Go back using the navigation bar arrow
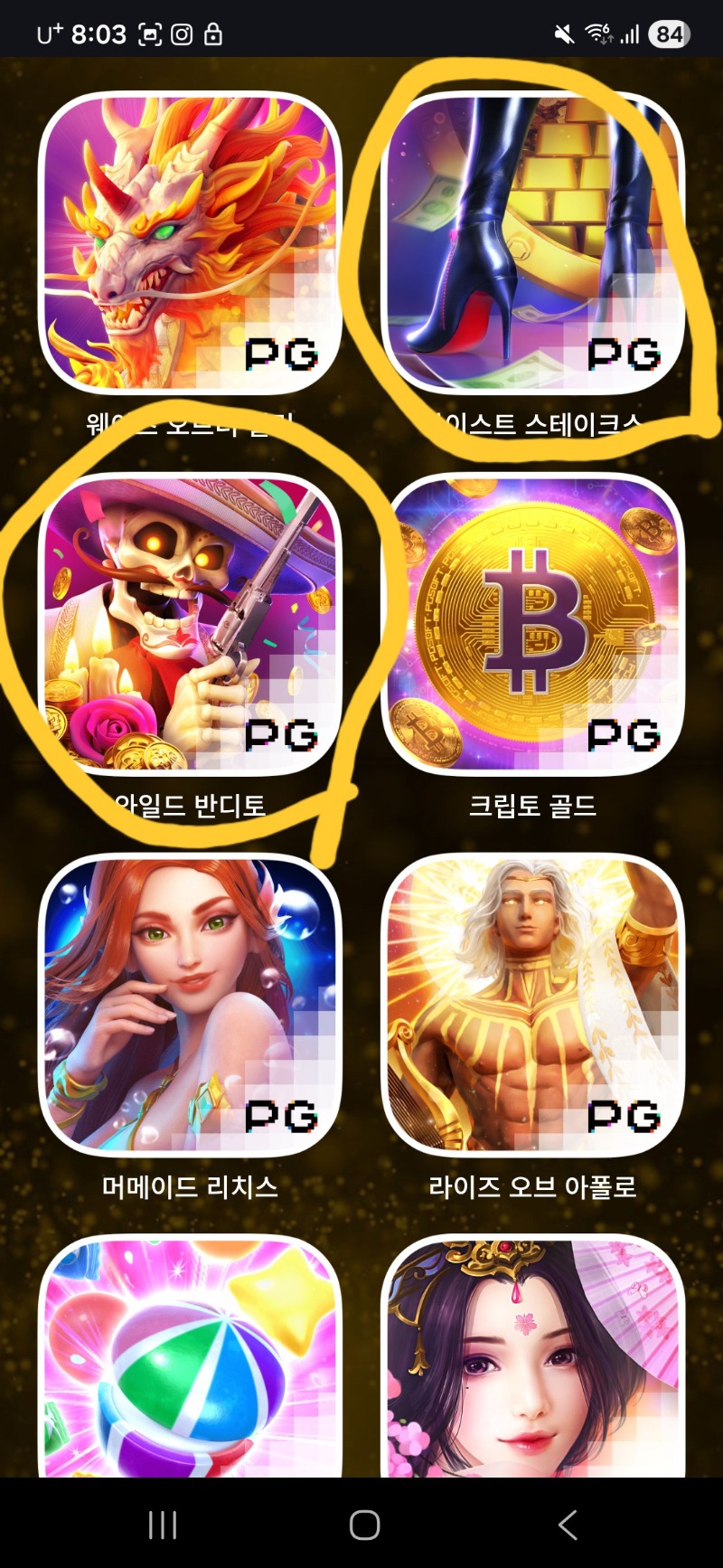 [x=568, y=1525]
